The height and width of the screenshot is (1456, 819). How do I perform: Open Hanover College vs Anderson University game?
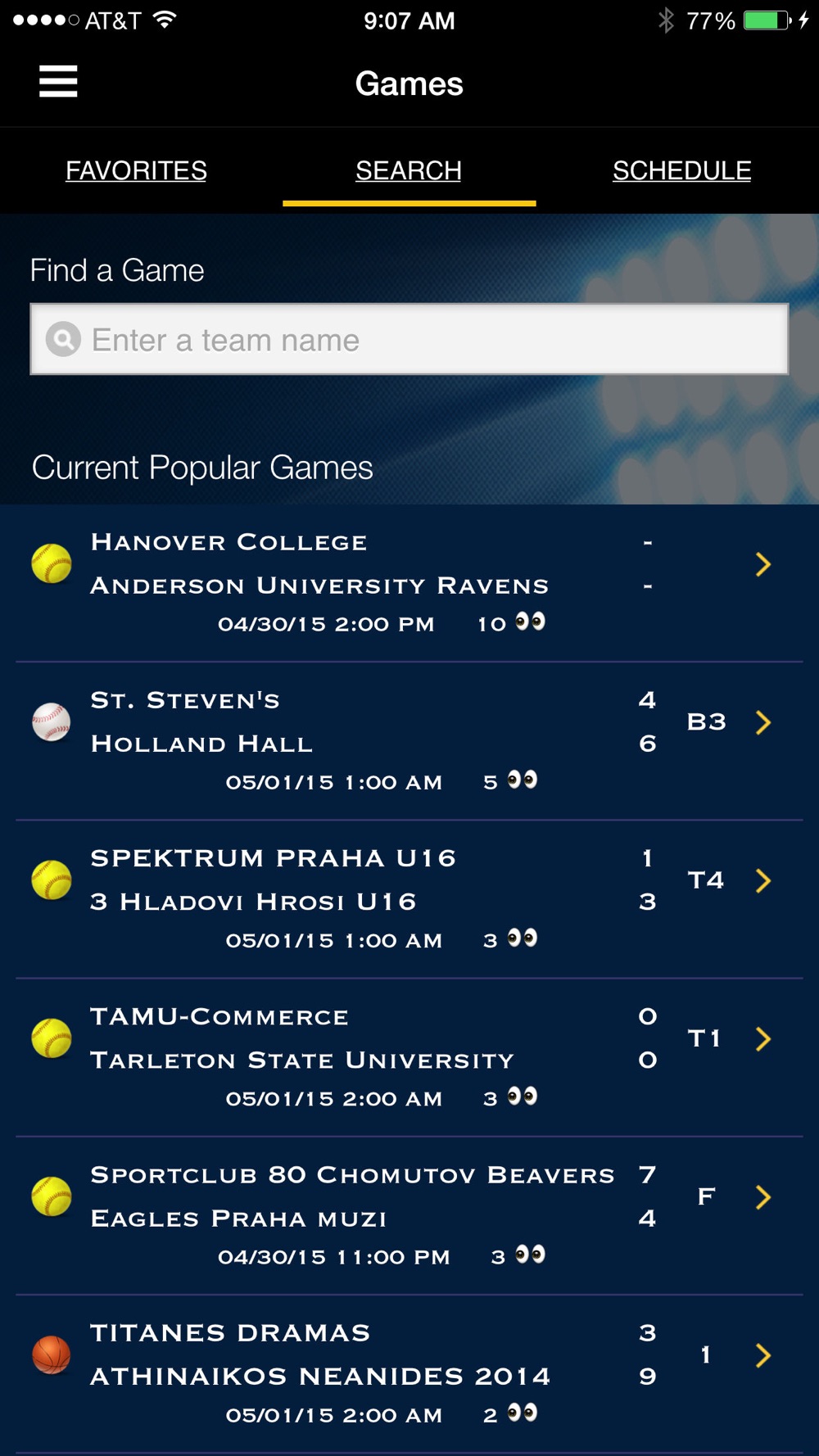click(x=409, y=581)
